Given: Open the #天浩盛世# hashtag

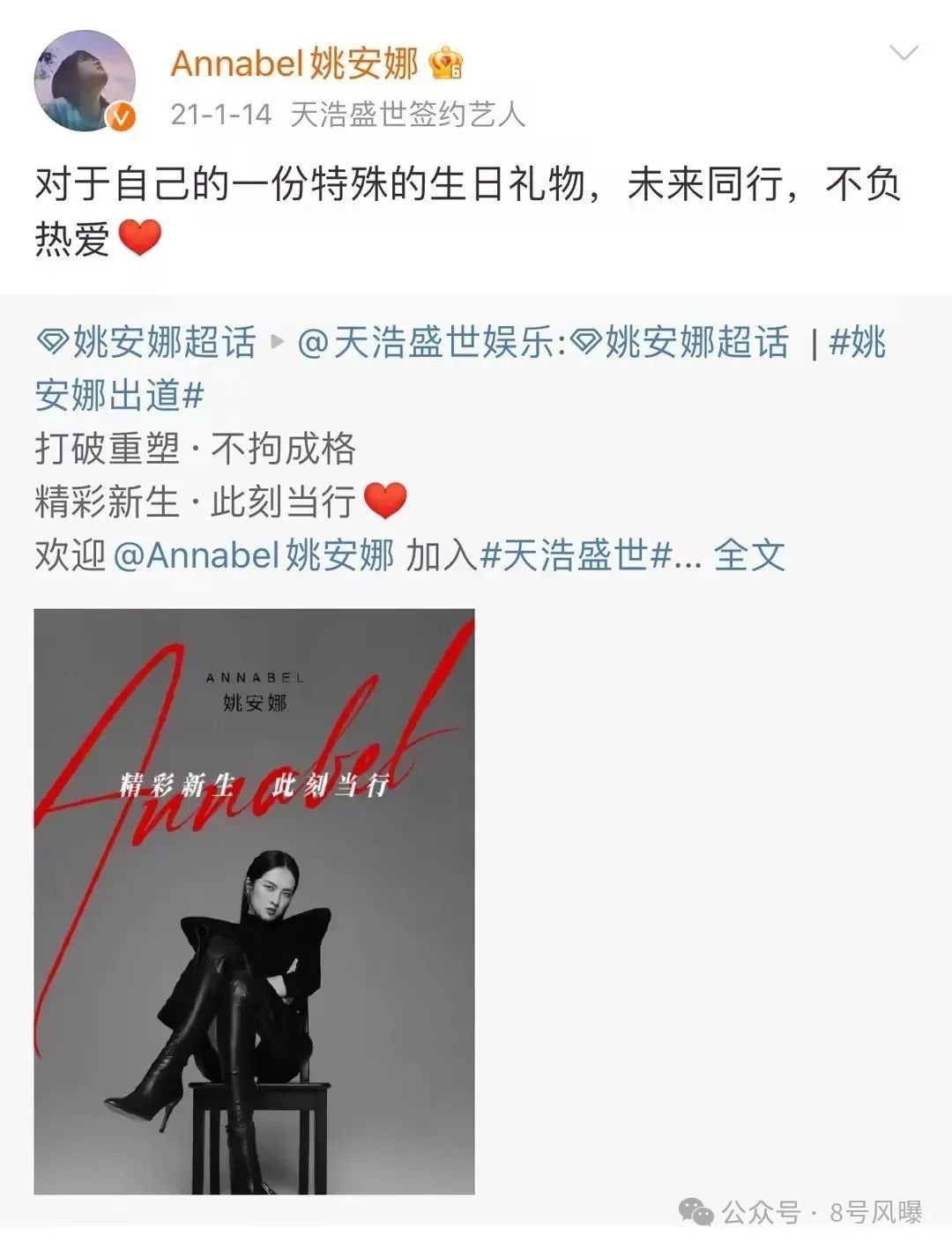Looking at the screenshot, I should pyautogui.click(x=577, y=555).
